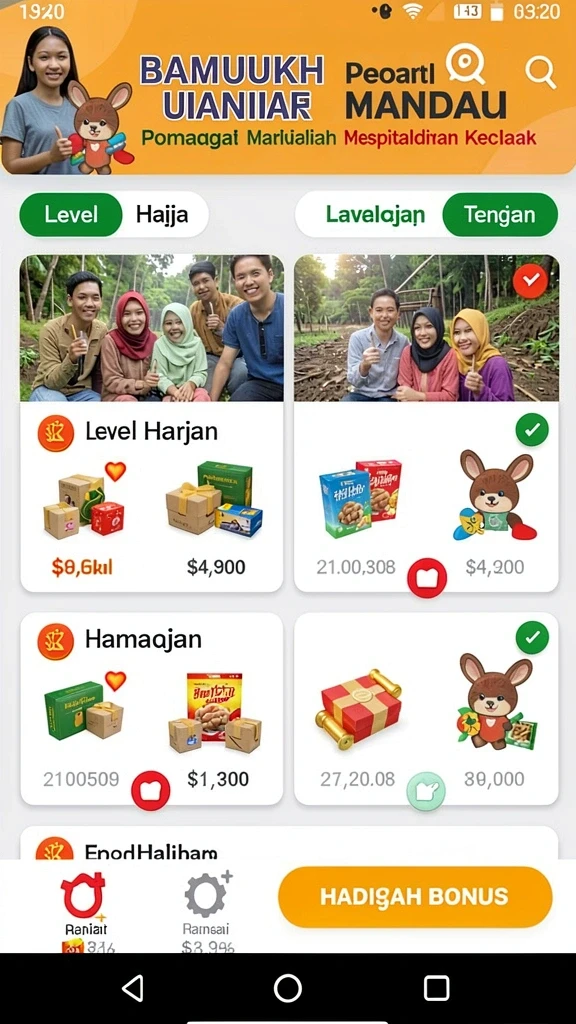The image size is (576, 1024).
Task: Tap the target icon beside Peoartl
Action: pos(465,64)
